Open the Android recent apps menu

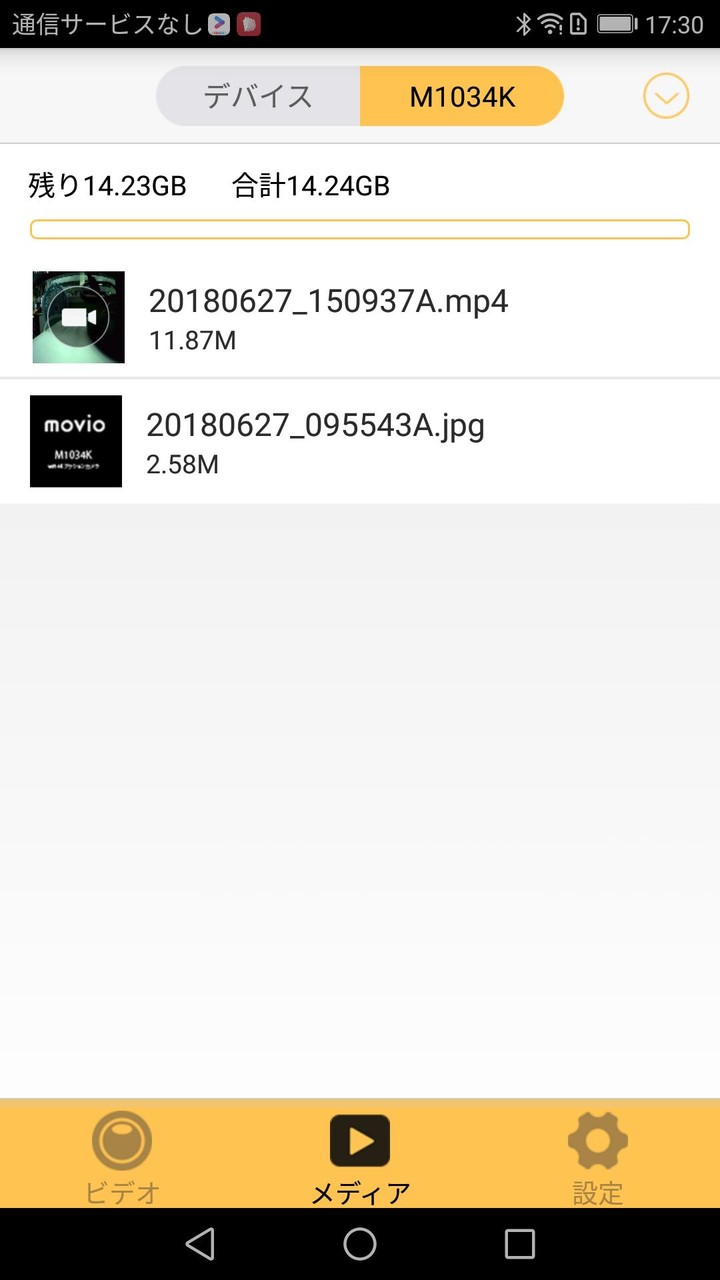(520, 1244)
